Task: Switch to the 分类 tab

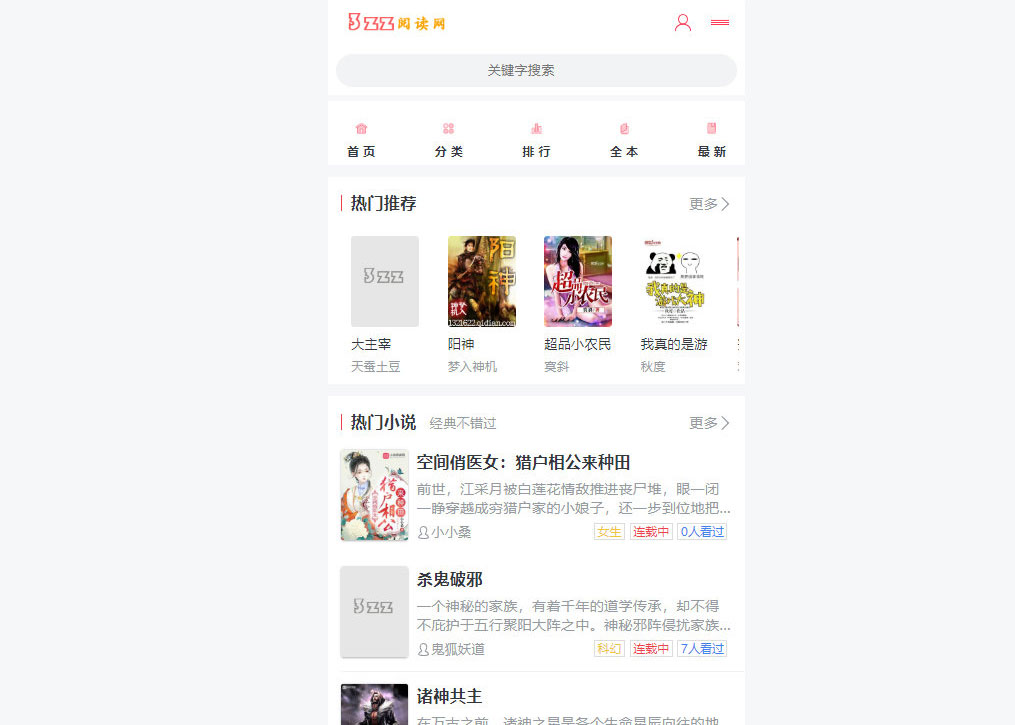Action: pos(449,140)
